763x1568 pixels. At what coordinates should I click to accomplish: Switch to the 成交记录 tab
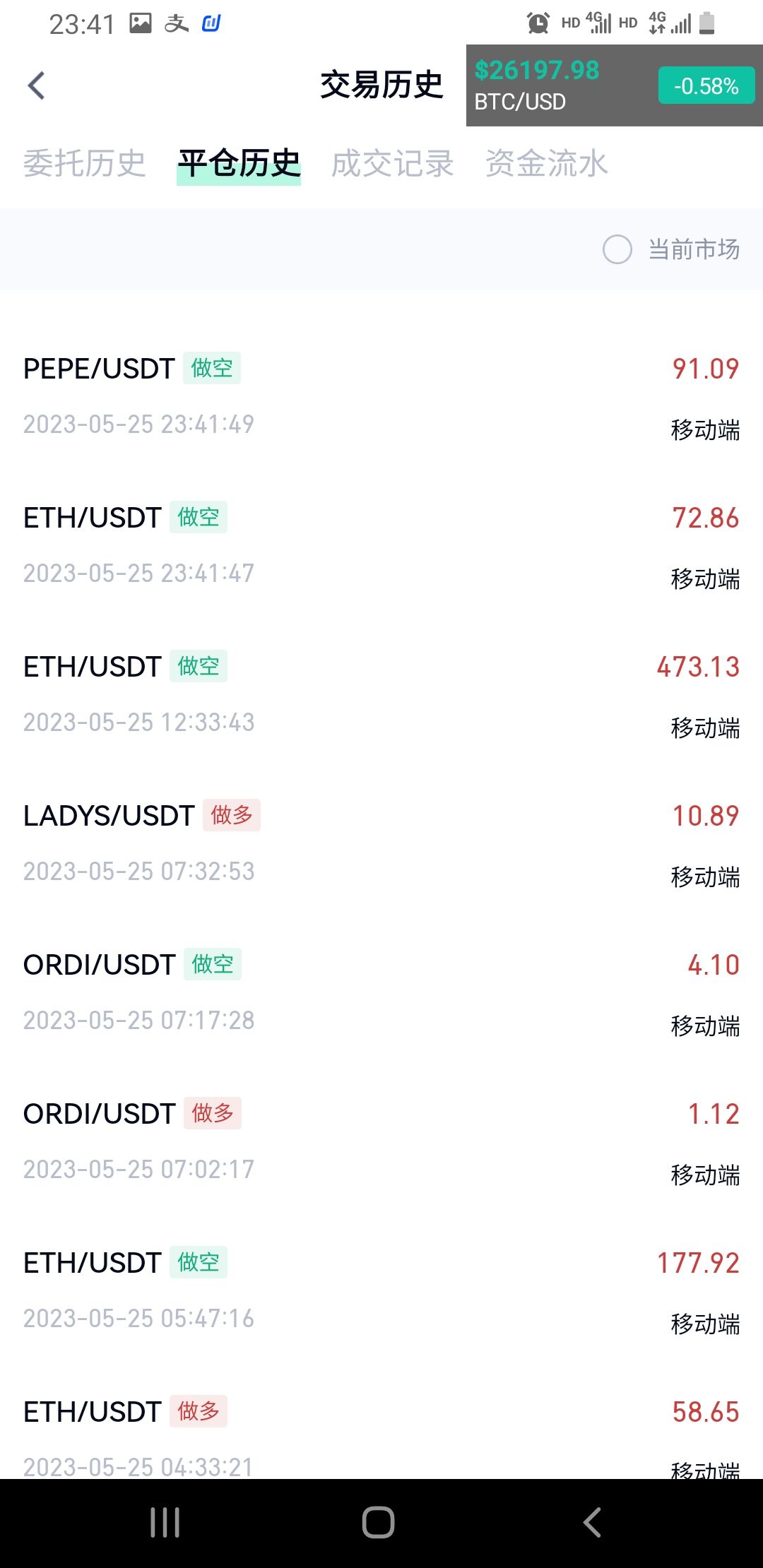pos(392,164)
